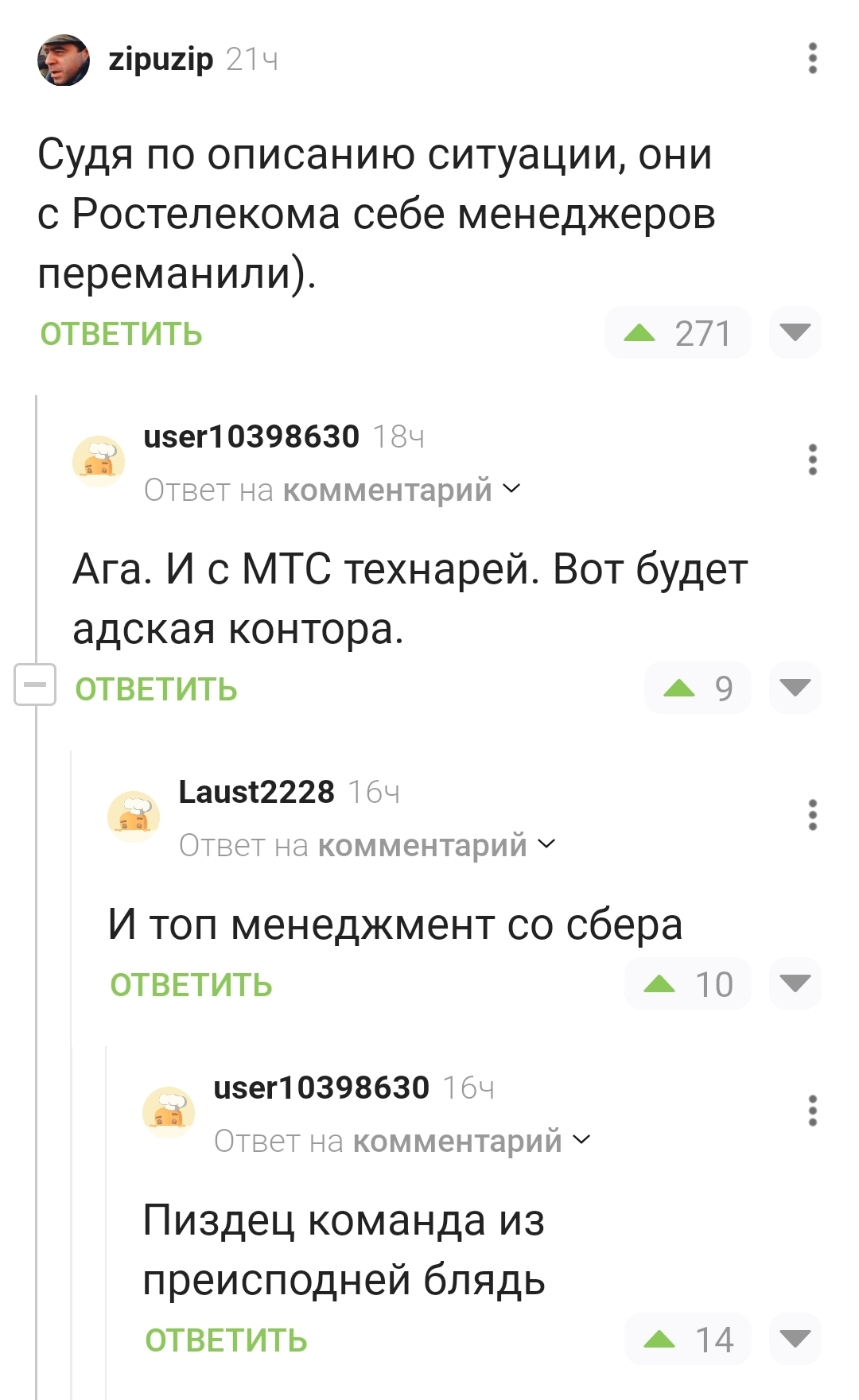
Task: Open overflow menu on Laust2228's comment
Action: pos(812,815)
